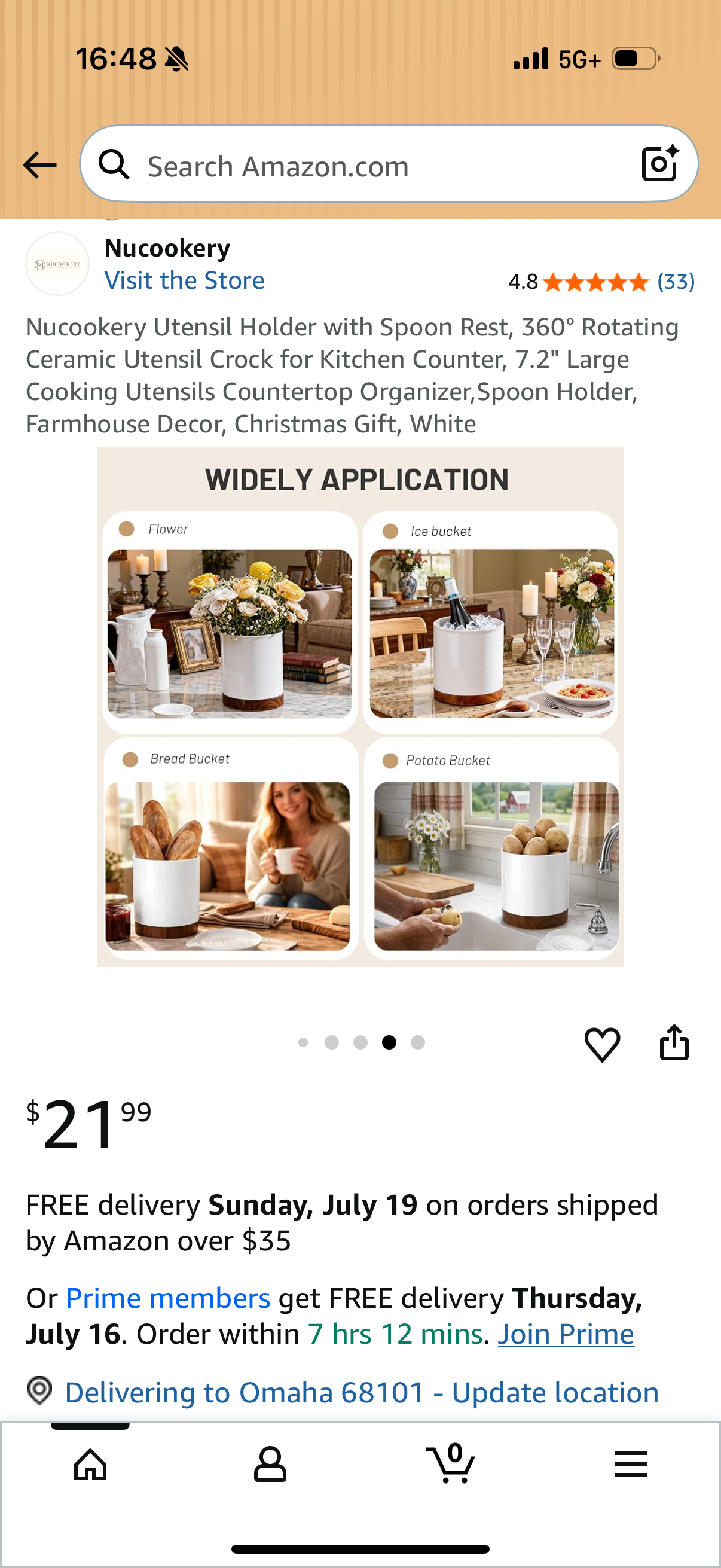Screen dimensions: 721x1568
Task: Select the Nucookery brand logo
Action: 57,264
